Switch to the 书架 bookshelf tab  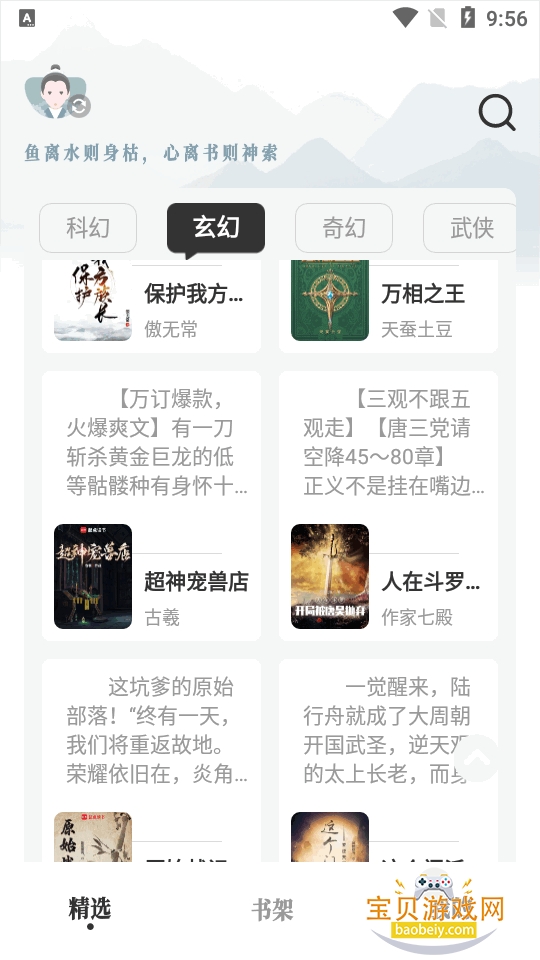point(272,910)
